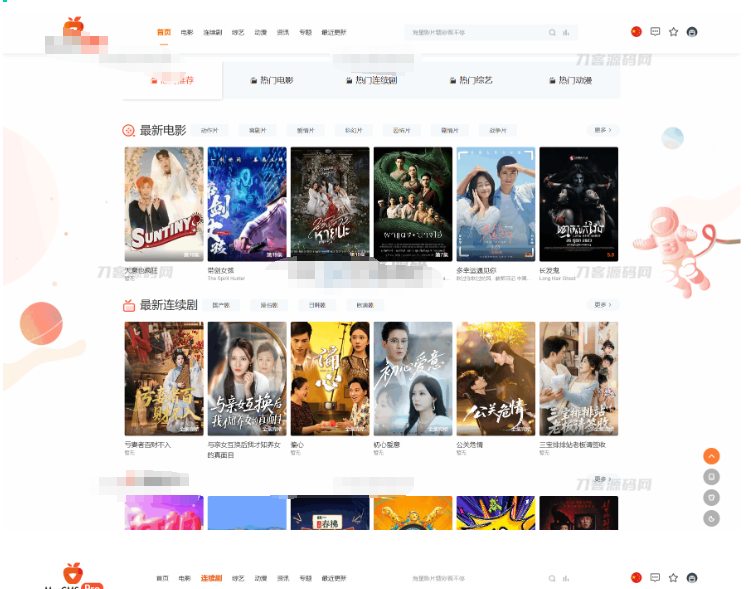Viewport: 751px width, 589px height.
Task: Go to 综艺 in top navigation
Action: point(238,32)
